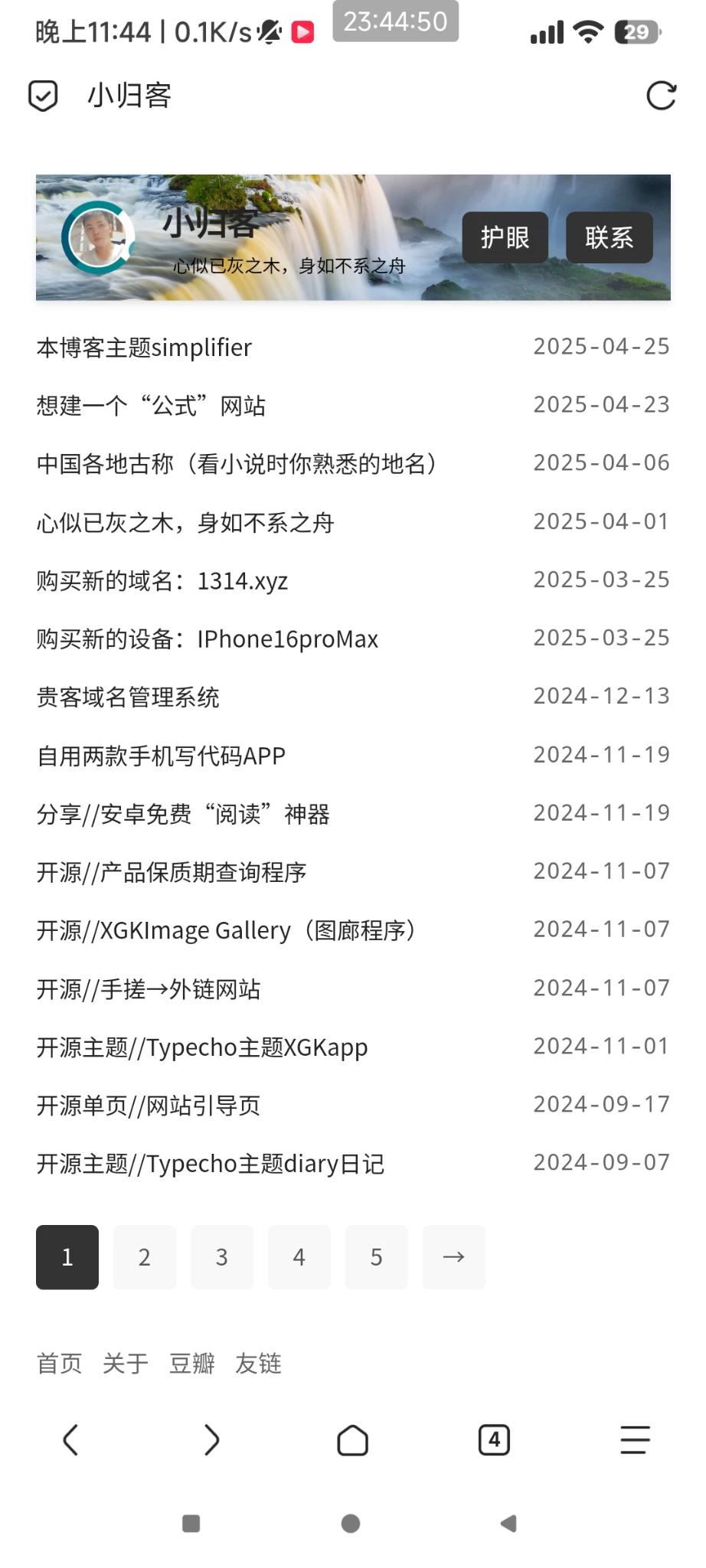
Task: Read post 购买新的域名：1314.xyz
Action: pyautogui.click(x=162, y=581)
